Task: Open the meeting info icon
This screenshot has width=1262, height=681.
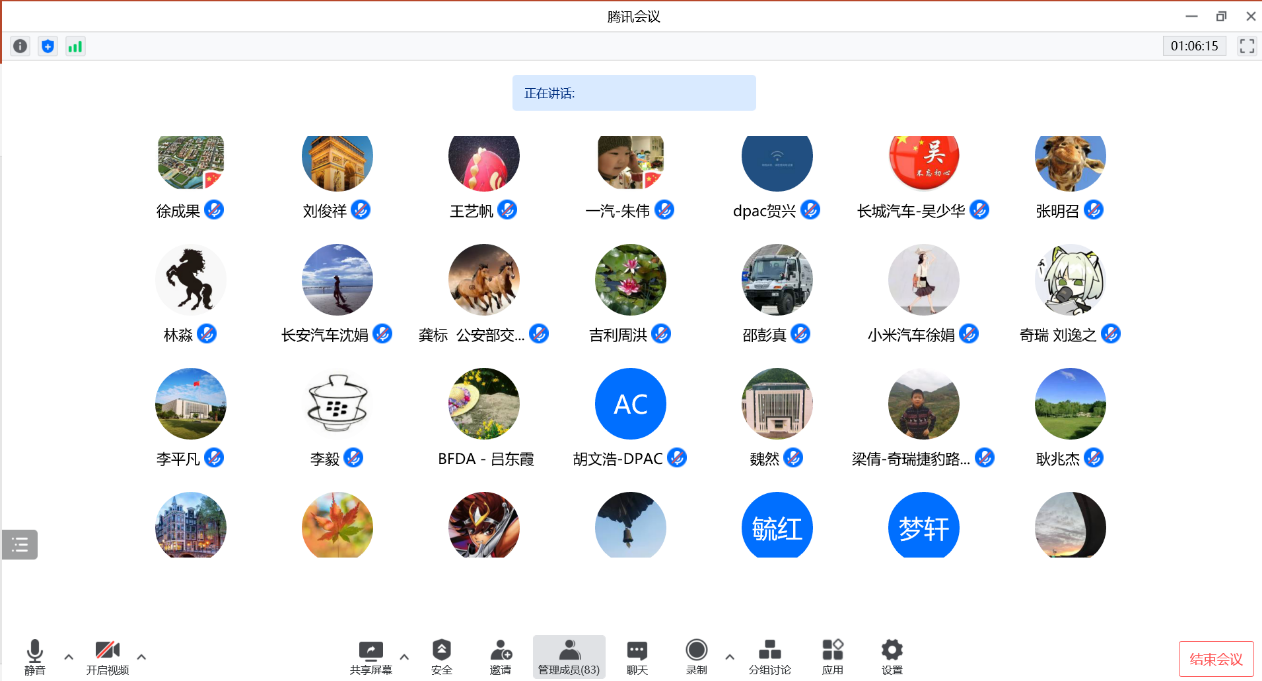Action: (20, 46)
